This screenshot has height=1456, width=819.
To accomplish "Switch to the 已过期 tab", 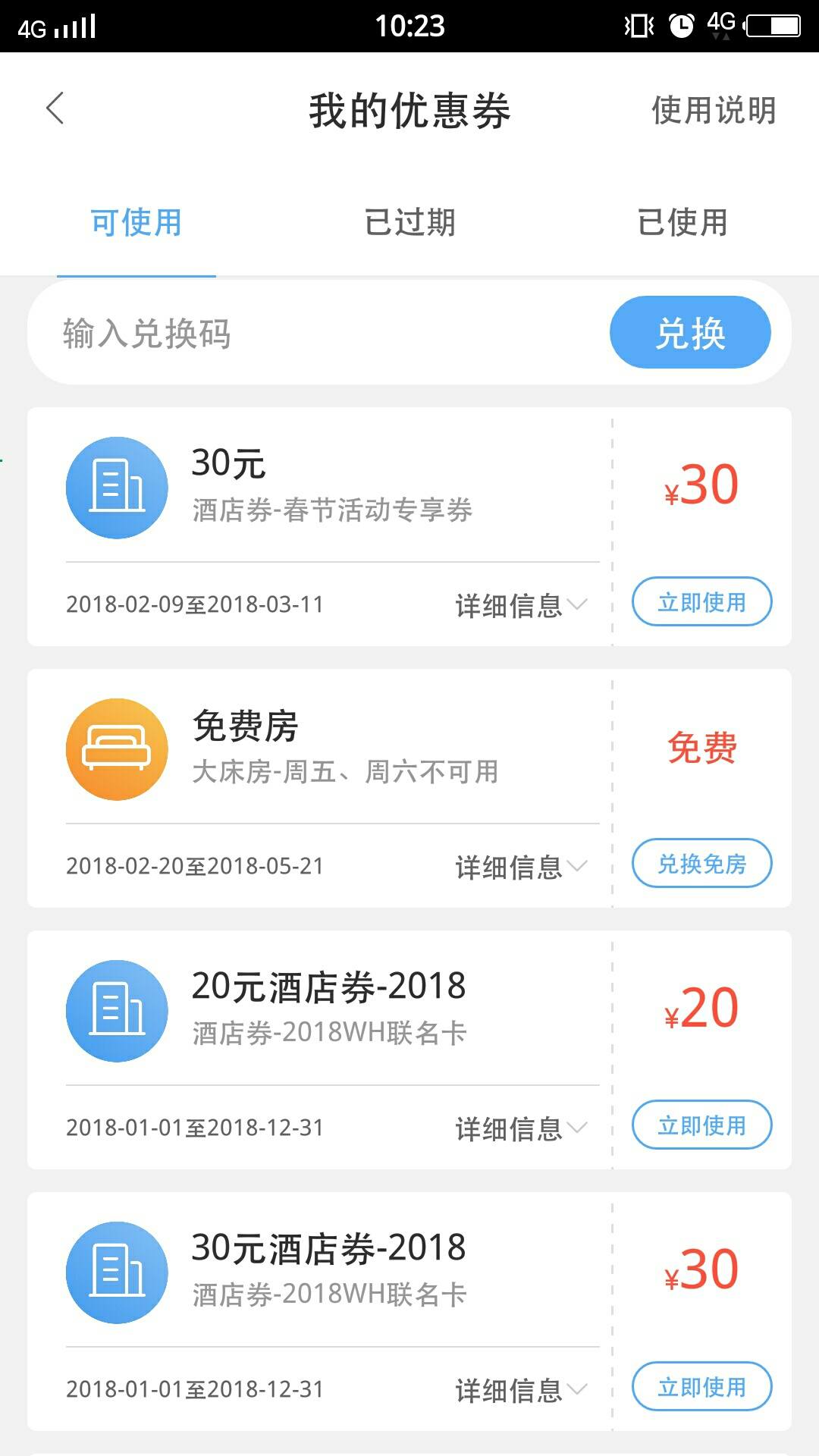I will tap(409, 222).
